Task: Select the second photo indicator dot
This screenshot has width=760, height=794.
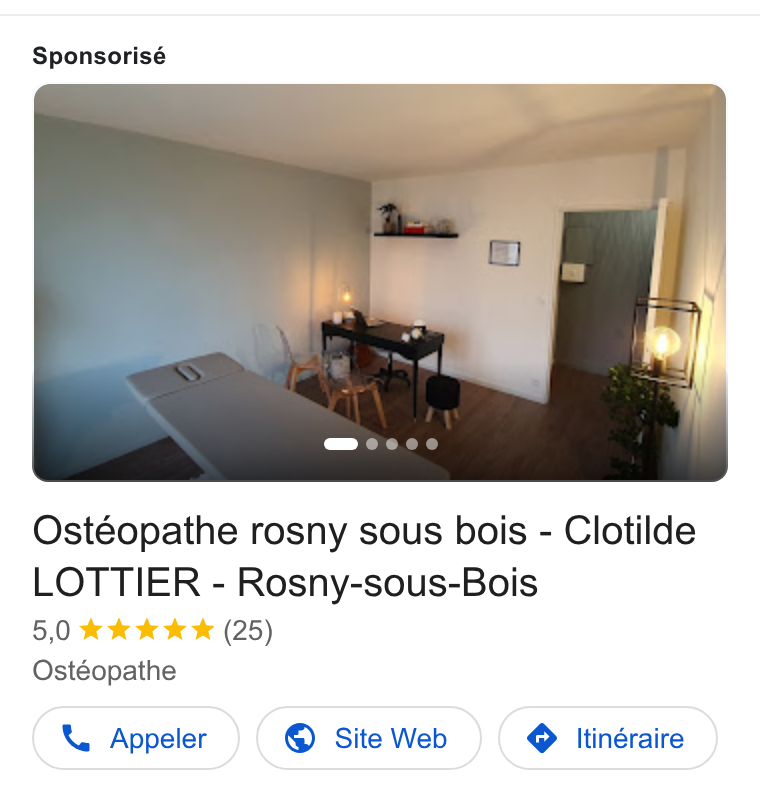Action: pos(372,444)
